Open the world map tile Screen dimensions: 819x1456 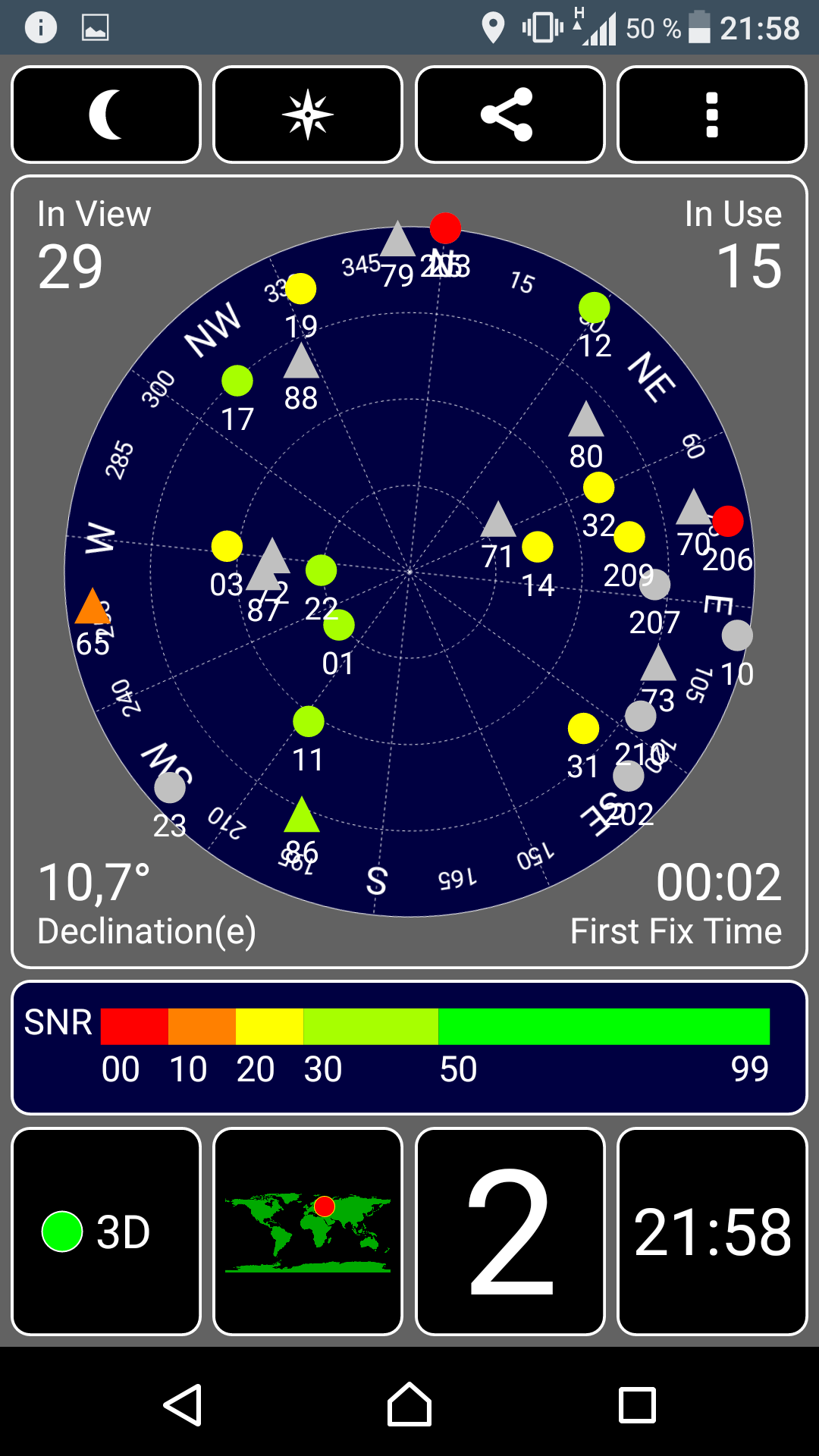[308, 1232]
